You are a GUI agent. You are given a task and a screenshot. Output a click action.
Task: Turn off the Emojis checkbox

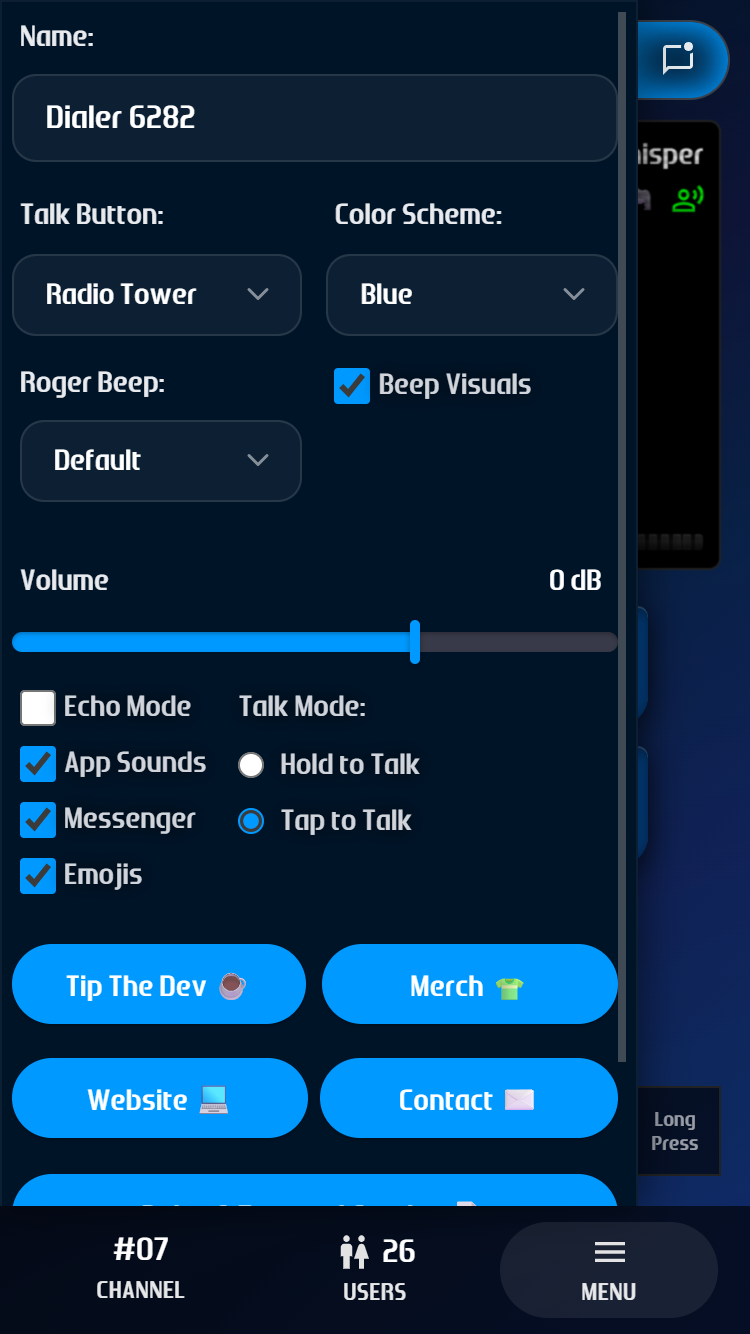[x=38, y=876]
